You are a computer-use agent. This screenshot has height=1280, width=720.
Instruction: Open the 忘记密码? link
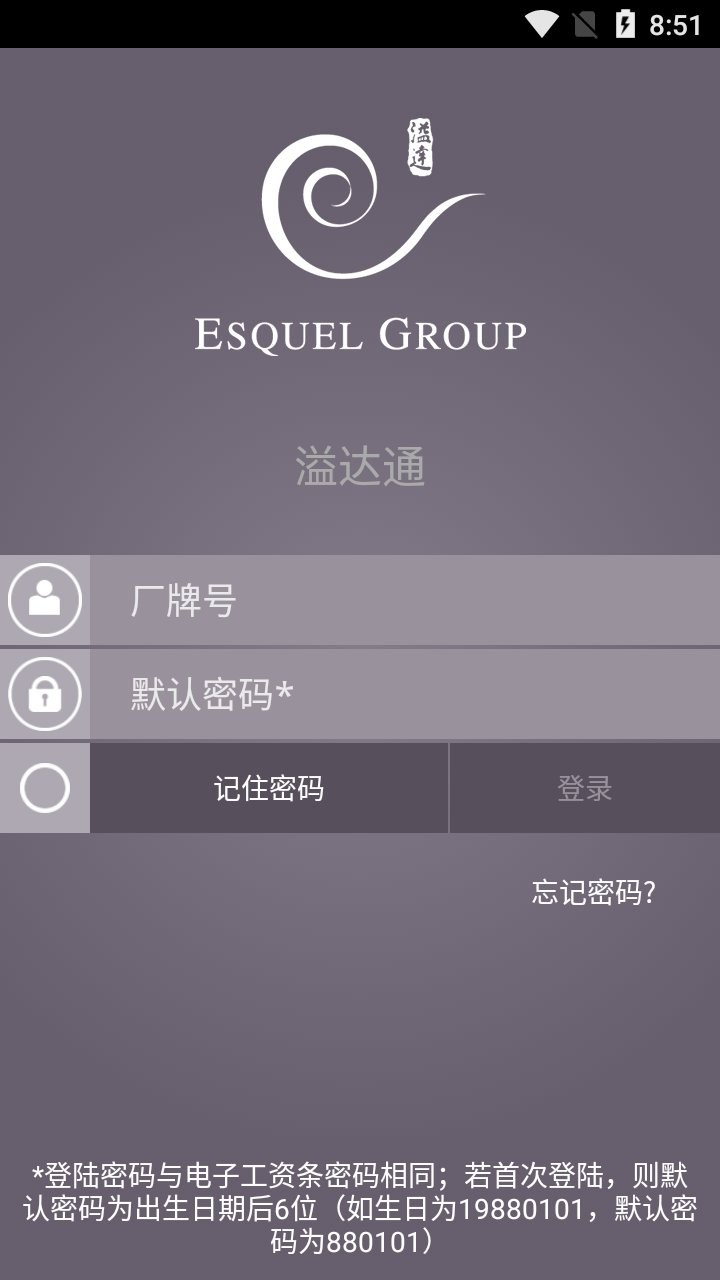pyautogui.click(x=593, y=892)
